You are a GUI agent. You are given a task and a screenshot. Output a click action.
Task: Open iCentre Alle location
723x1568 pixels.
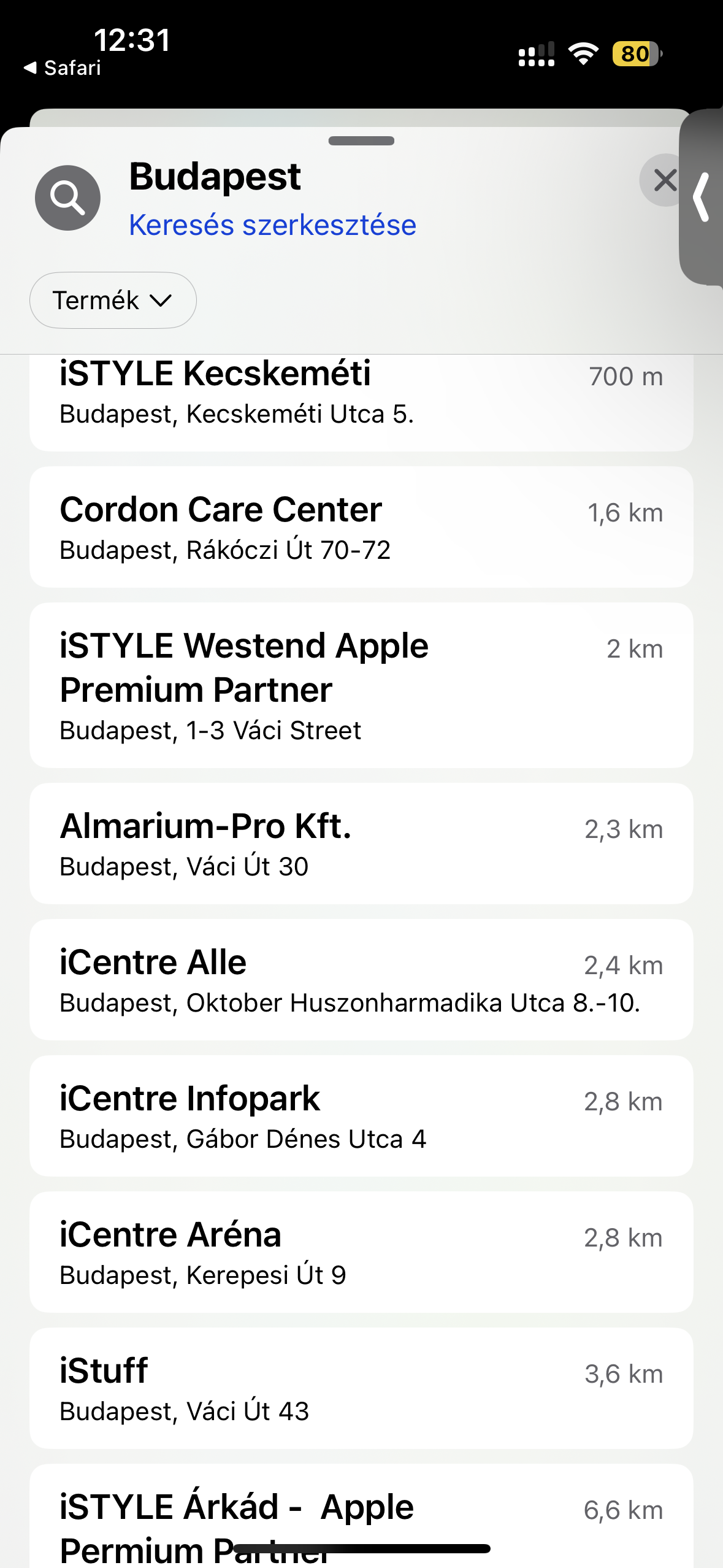361,980
